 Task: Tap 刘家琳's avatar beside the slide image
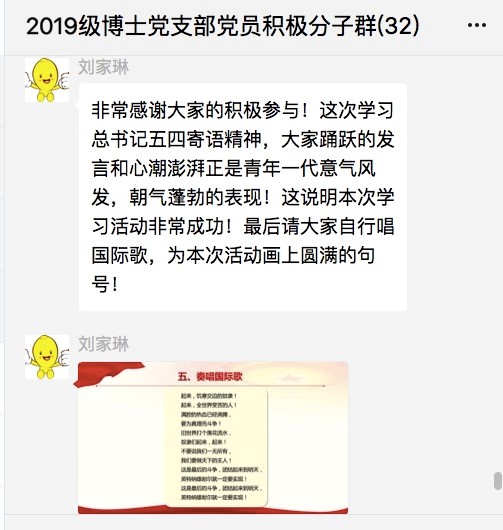pos(47,357)
